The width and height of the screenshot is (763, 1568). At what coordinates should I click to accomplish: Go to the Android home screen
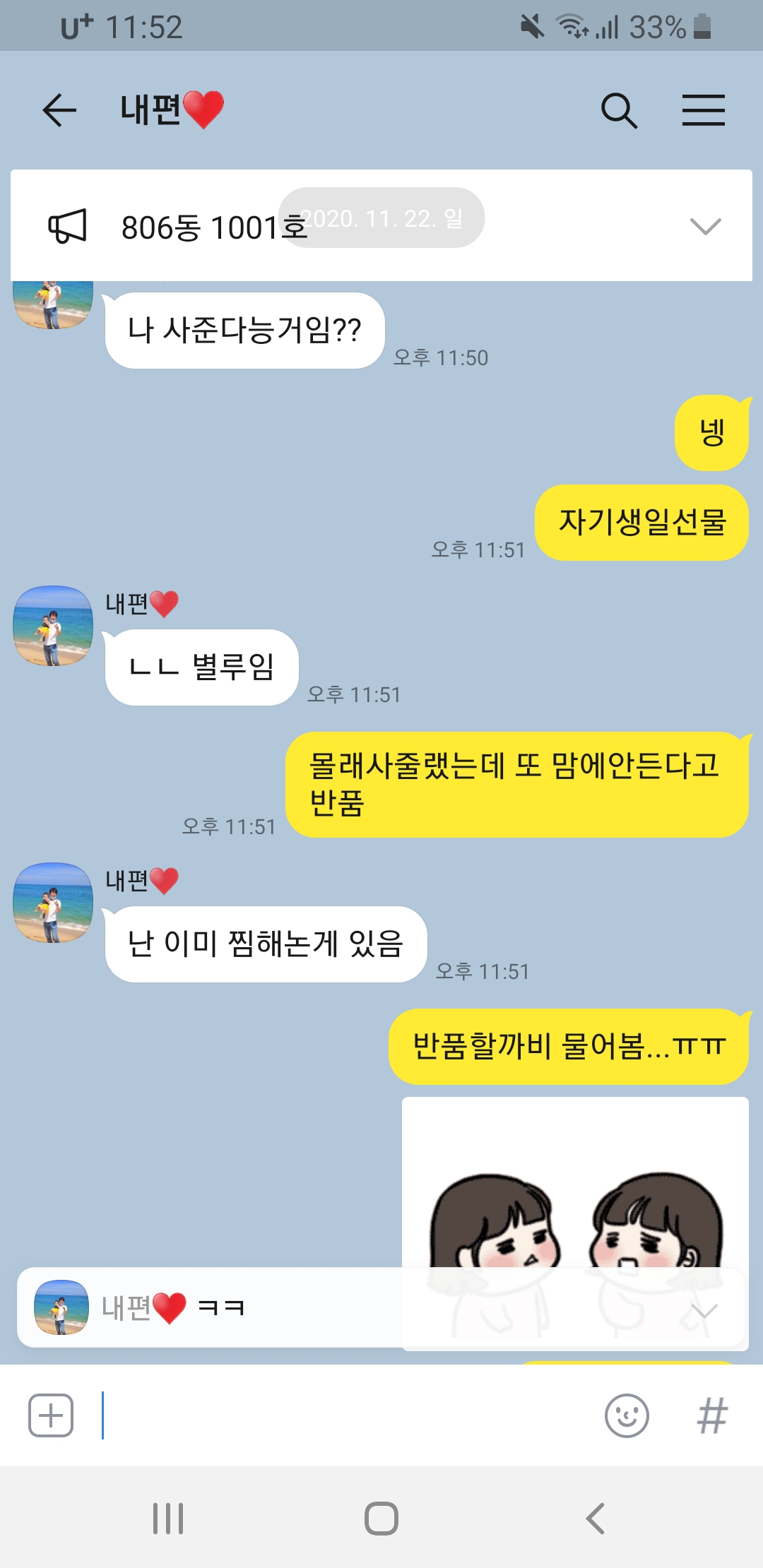click(381, 1519)
